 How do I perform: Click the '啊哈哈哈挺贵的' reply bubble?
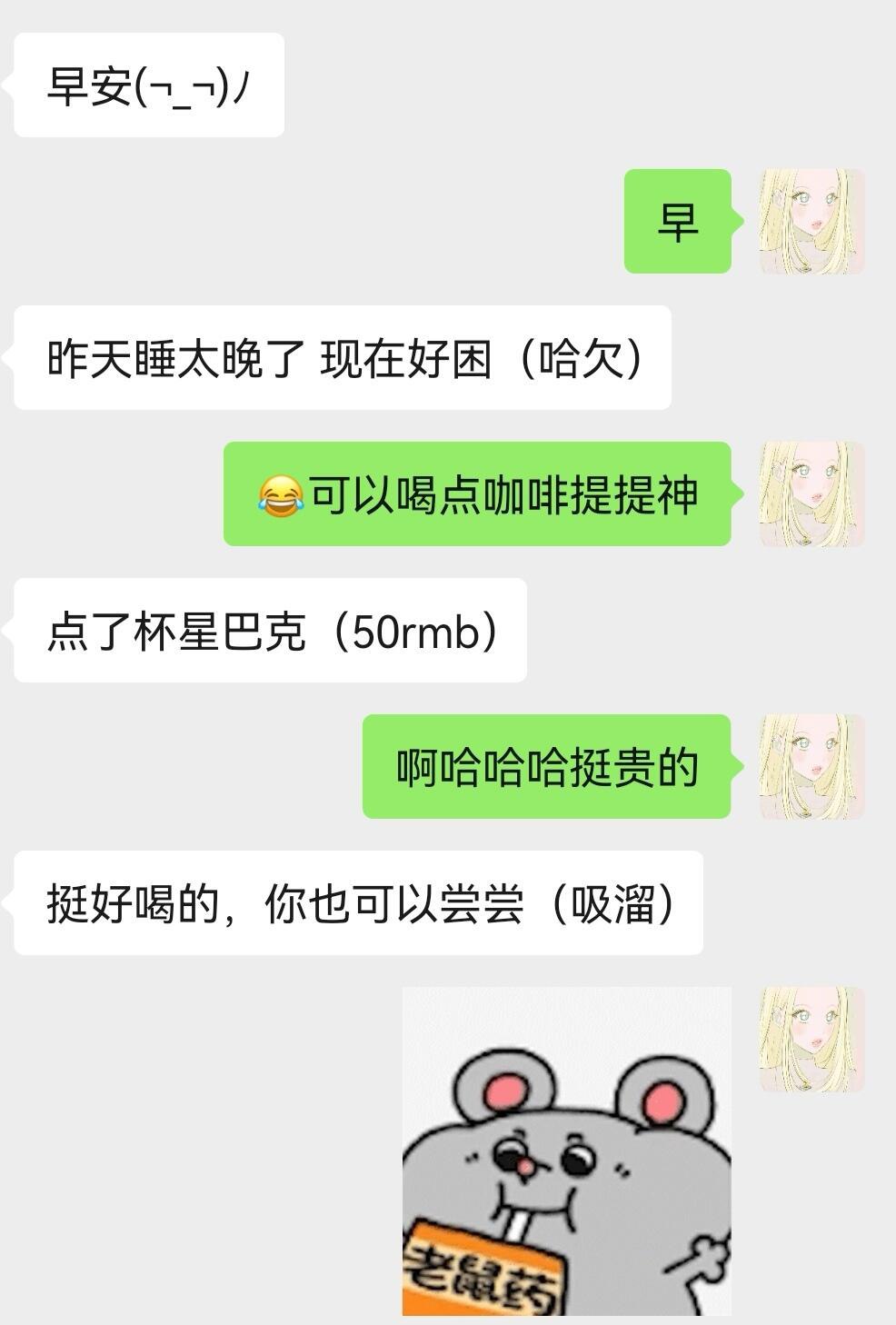pyautogui.click(x=545, y=770)
